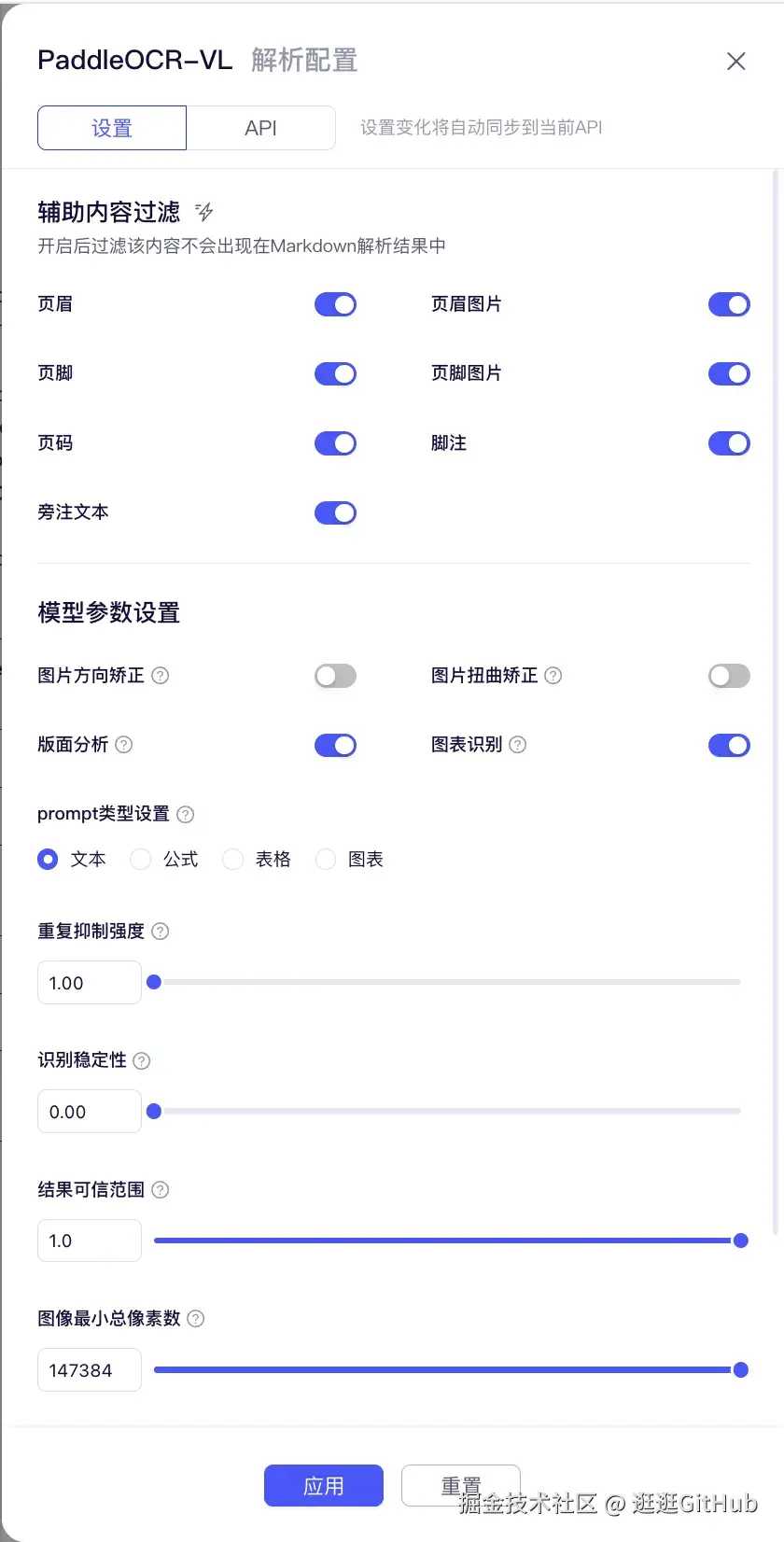Select the 公式 prompt type
This screenshot has width=784, height=1542.
tap(140, 859)
